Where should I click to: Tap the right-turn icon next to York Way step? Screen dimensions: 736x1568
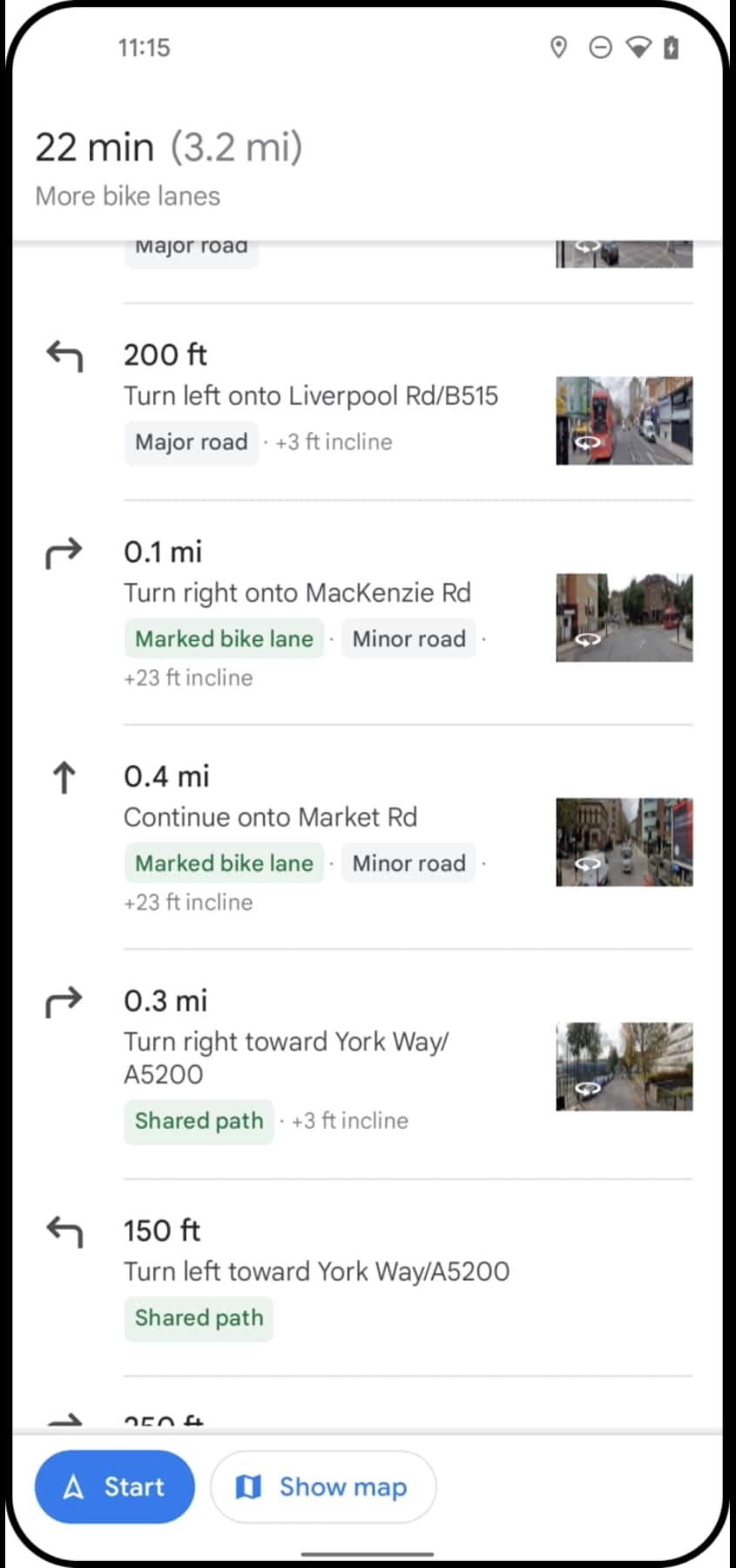pos(63,1002)
